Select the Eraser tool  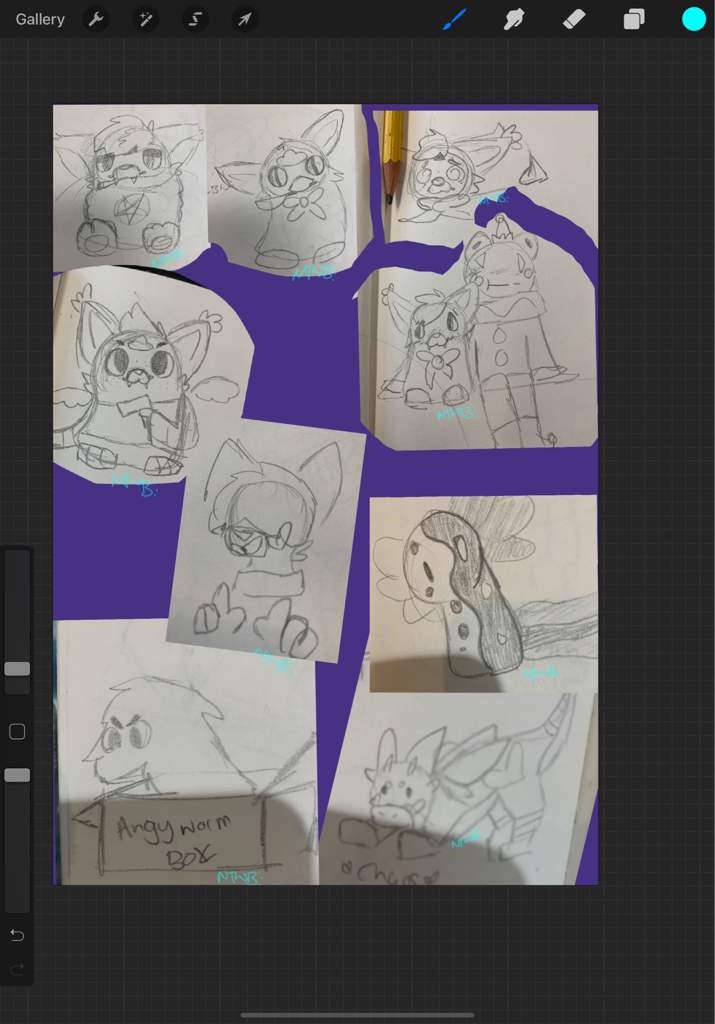(574, 19)
